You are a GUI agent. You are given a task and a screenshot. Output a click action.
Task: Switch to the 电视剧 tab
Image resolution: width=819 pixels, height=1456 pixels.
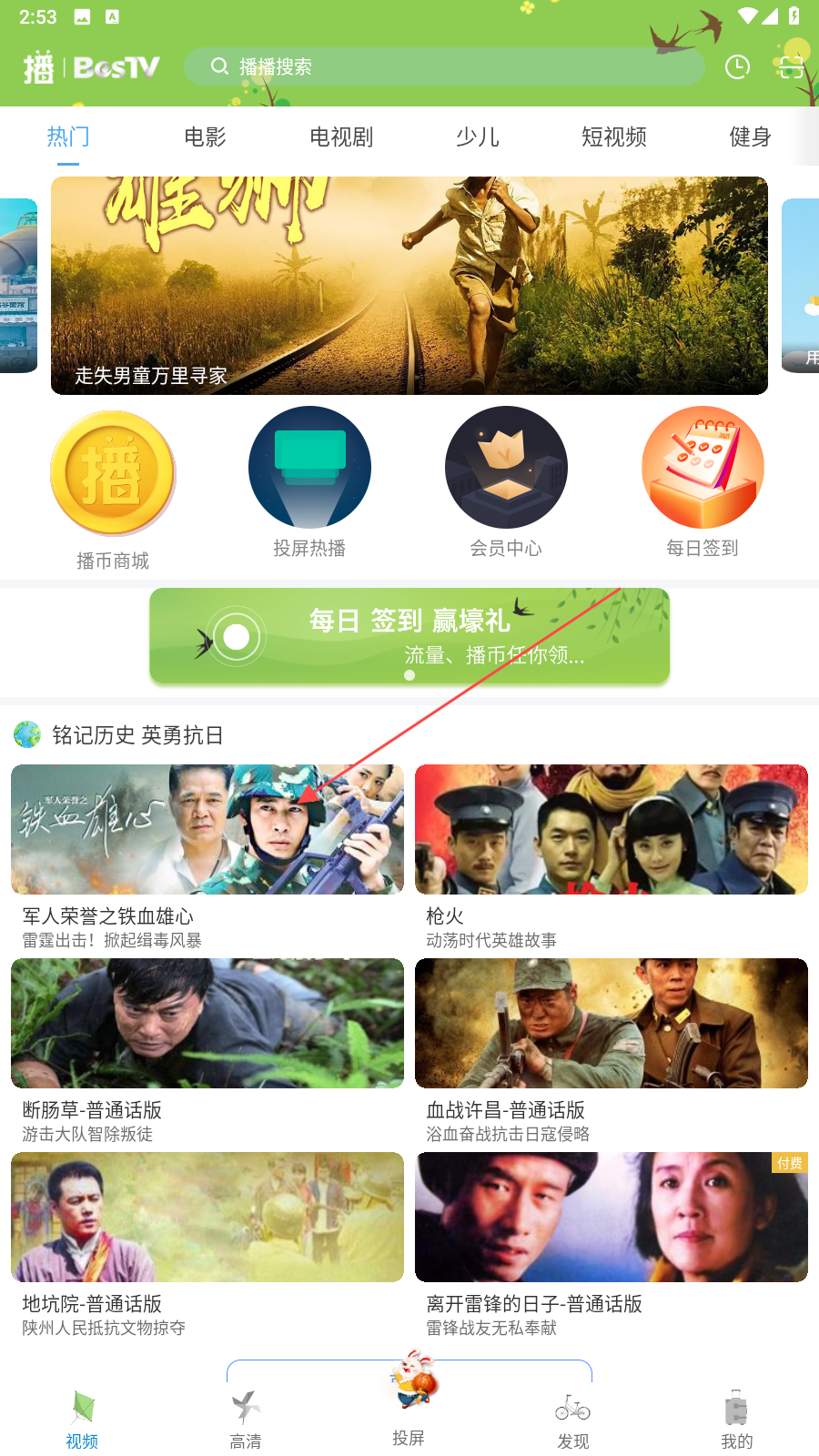coord(341,137)
